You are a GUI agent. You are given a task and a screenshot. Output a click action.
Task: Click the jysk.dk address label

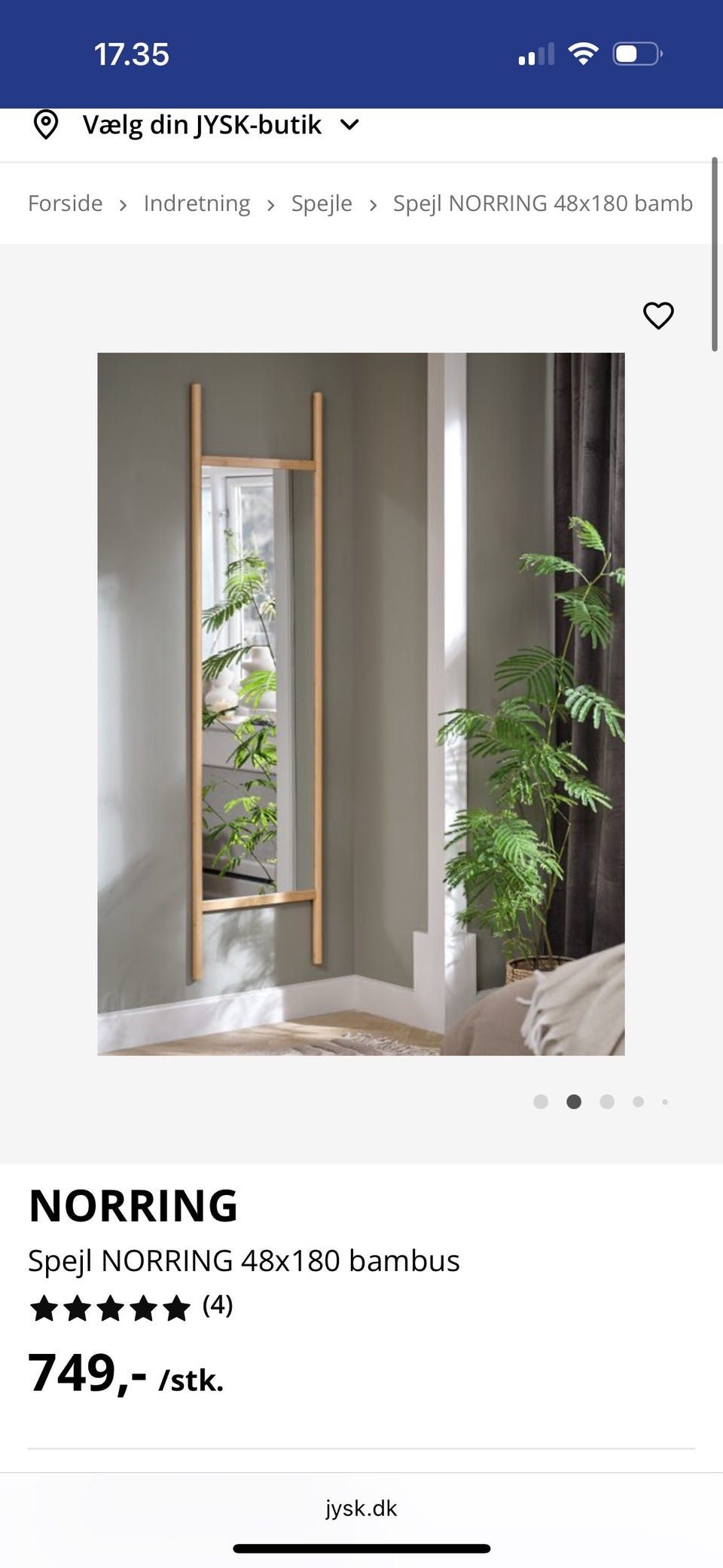(x=361, y=1508)
